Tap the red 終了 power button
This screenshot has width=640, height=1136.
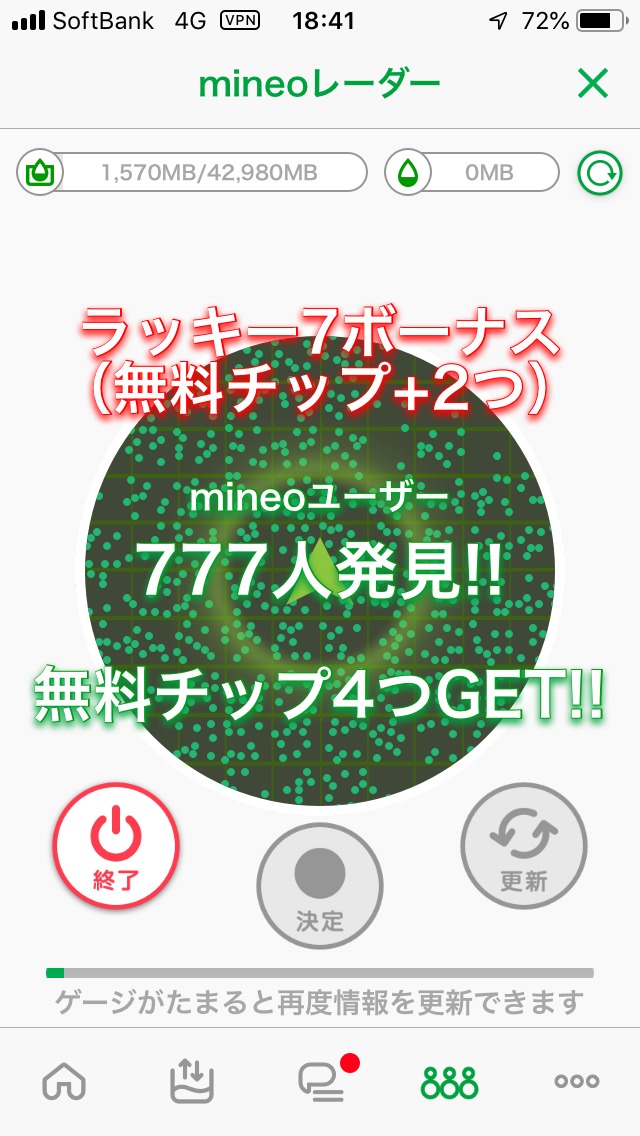pos(116,845)
